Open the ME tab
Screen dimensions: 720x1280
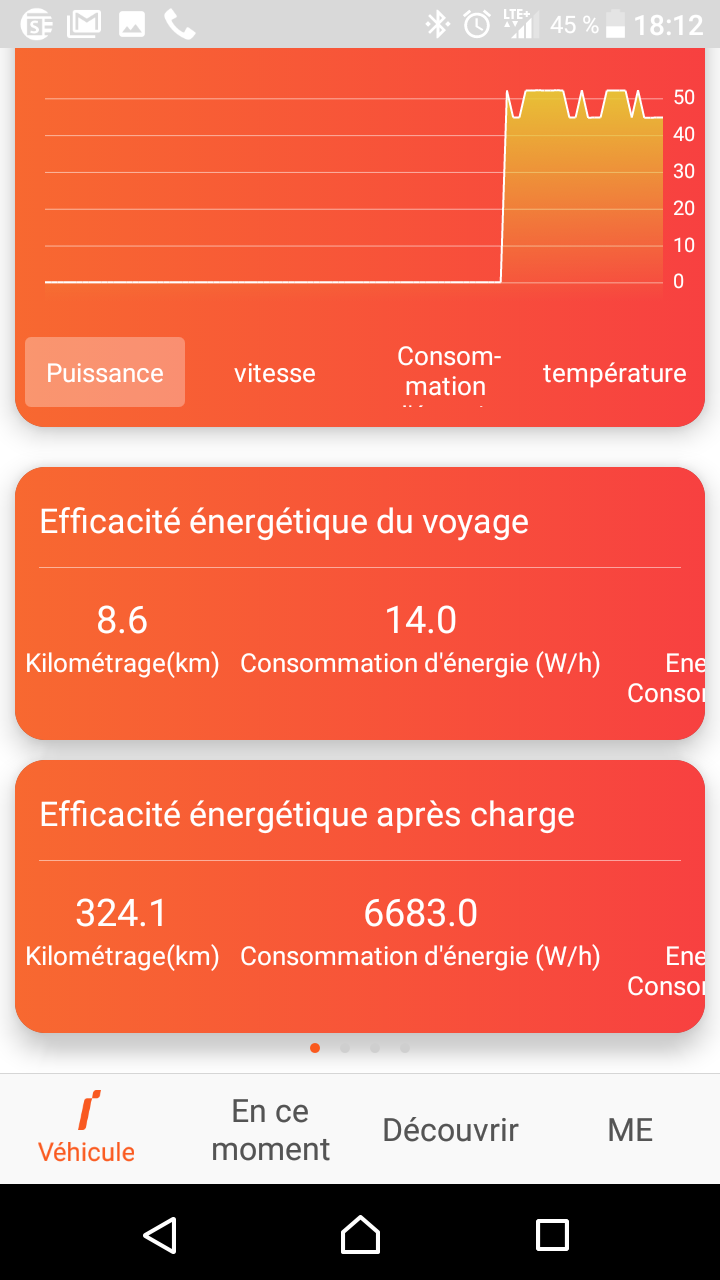630,1129
